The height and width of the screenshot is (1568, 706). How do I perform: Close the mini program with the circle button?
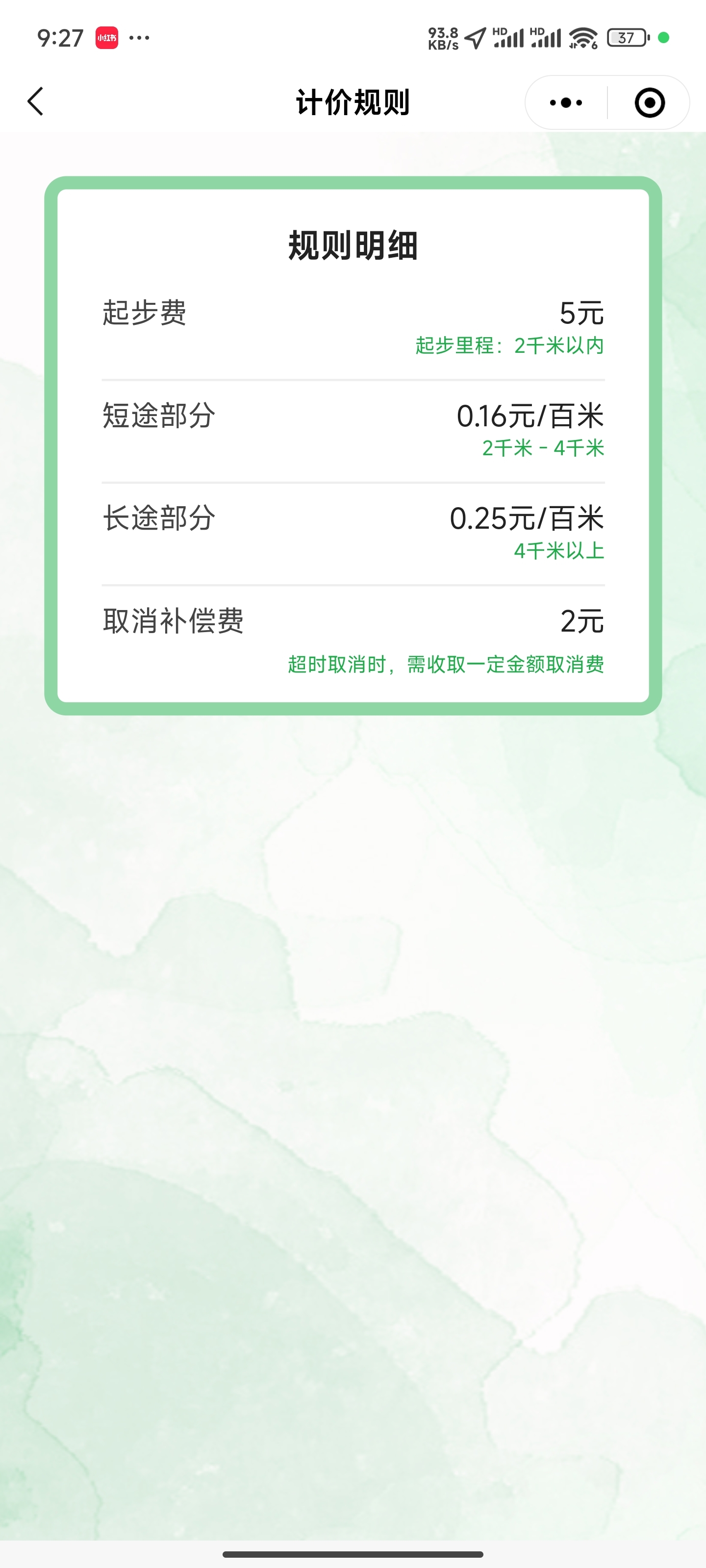pyautogui.click(x=649, y=102)
